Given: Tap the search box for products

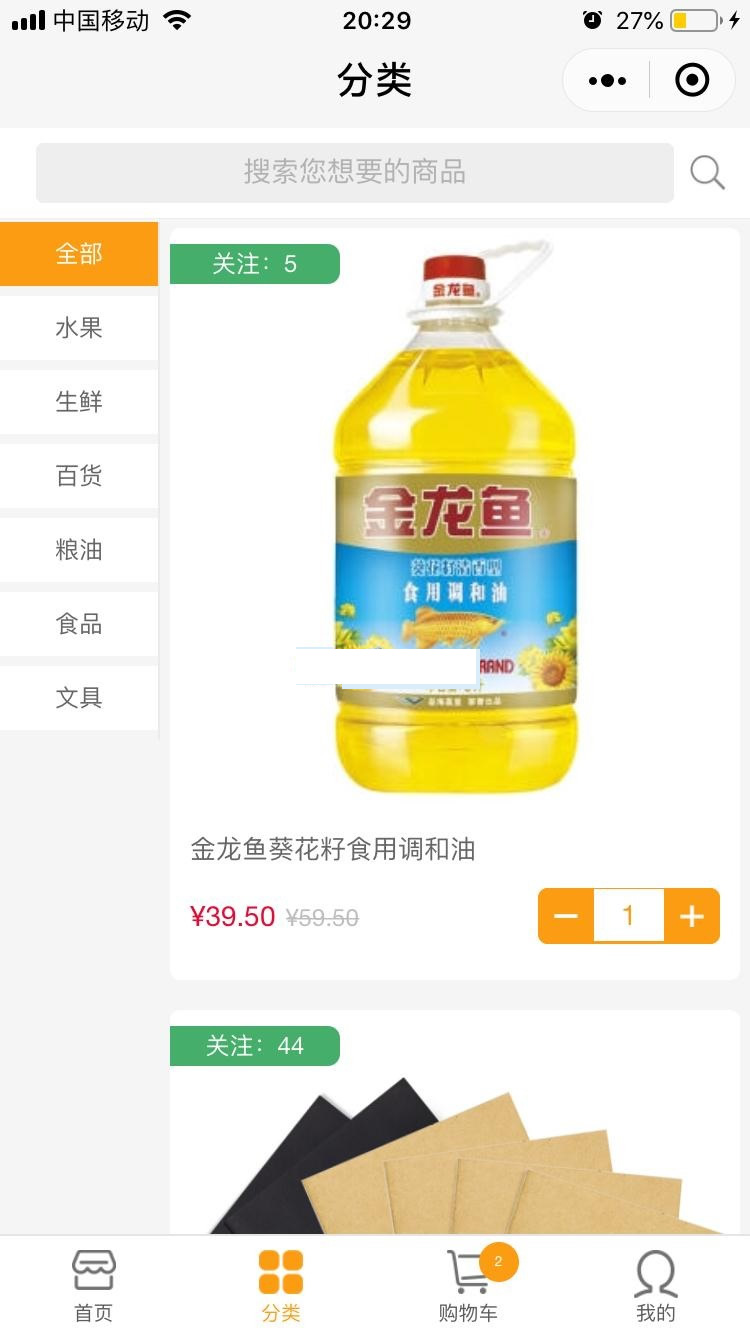Looking at the screenshot, I should pyautogui.click(x=354, y=173).
